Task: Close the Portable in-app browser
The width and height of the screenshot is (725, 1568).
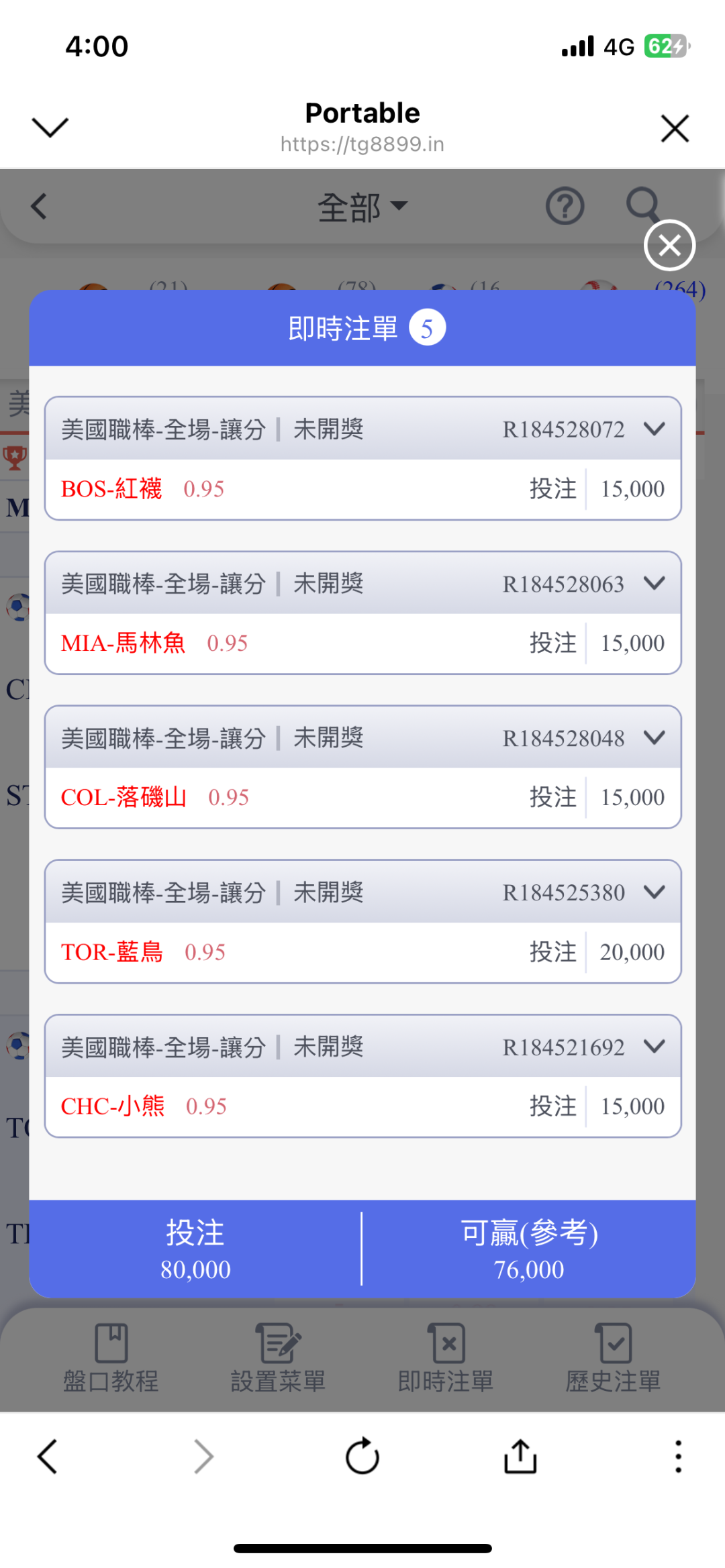Action: click(x=675, y=128)
